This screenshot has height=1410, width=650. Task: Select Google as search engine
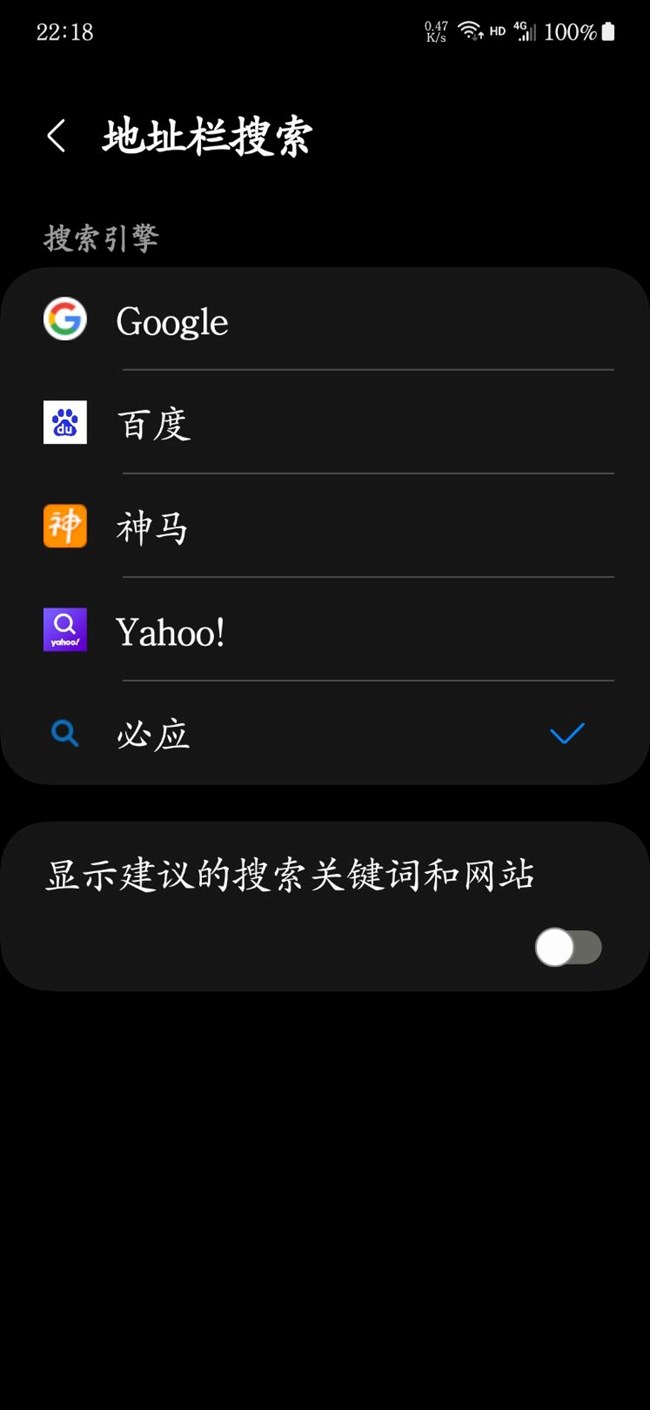coord(325,321)
